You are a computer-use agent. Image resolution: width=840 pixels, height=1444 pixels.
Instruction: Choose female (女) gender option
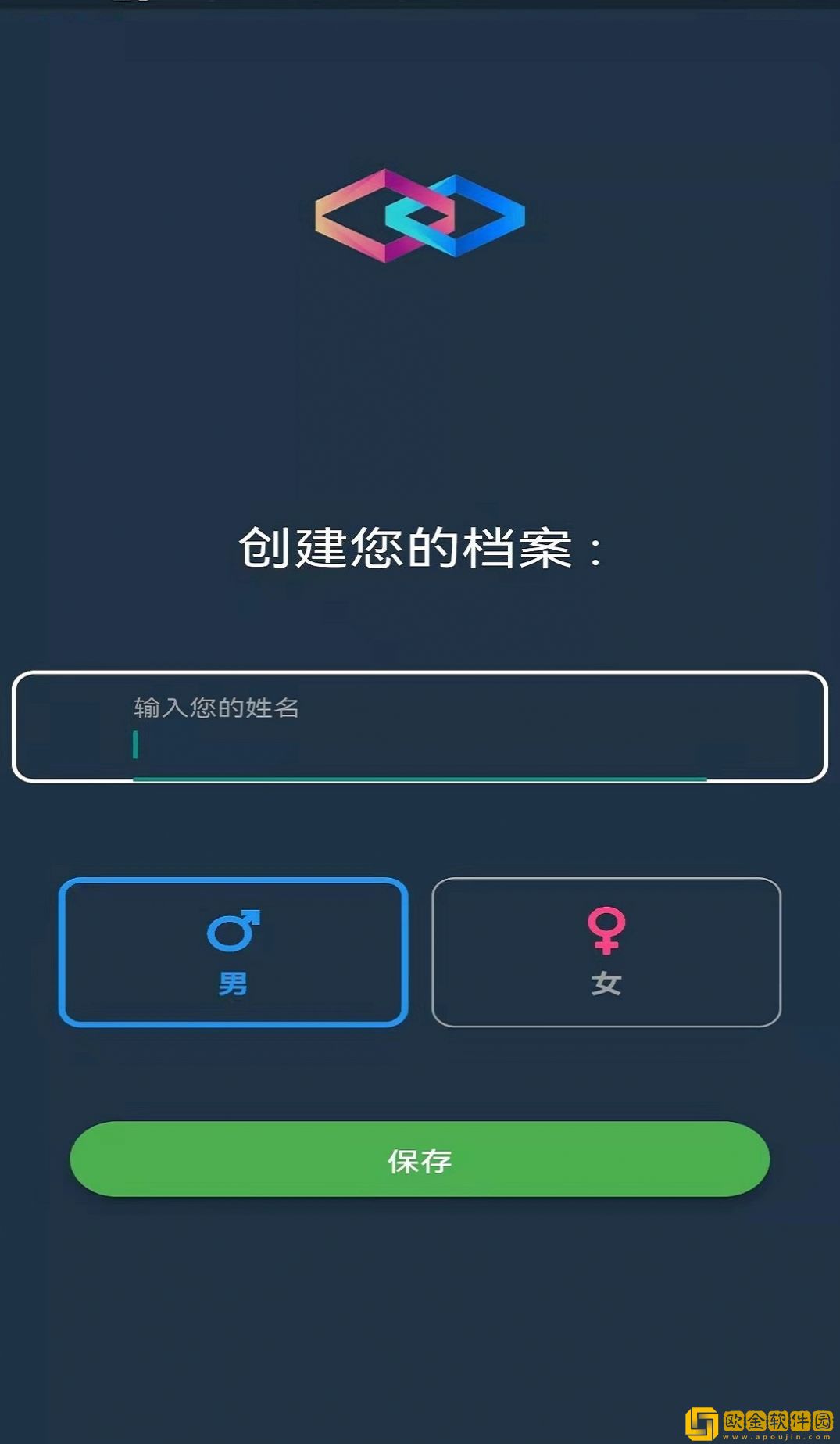click(x=606, y=951)
